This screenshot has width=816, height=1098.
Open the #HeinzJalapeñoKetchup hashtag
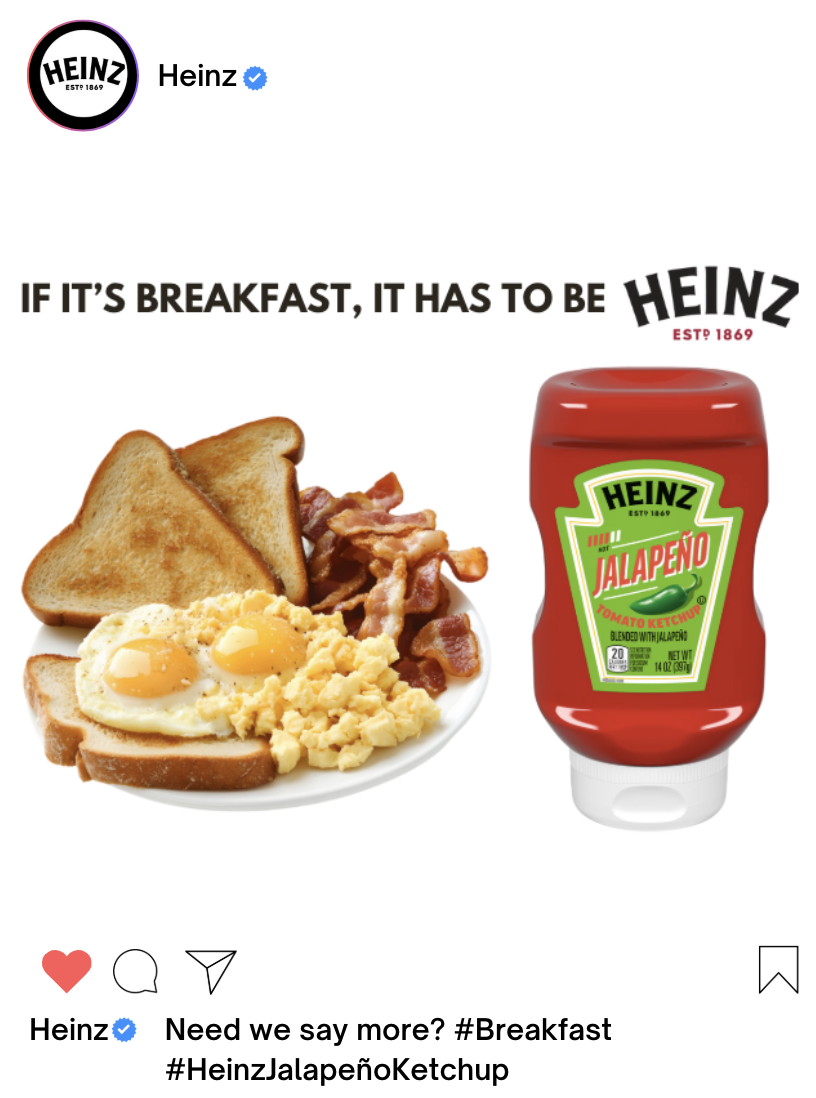pyautogui.click(x=336, y=1069)
